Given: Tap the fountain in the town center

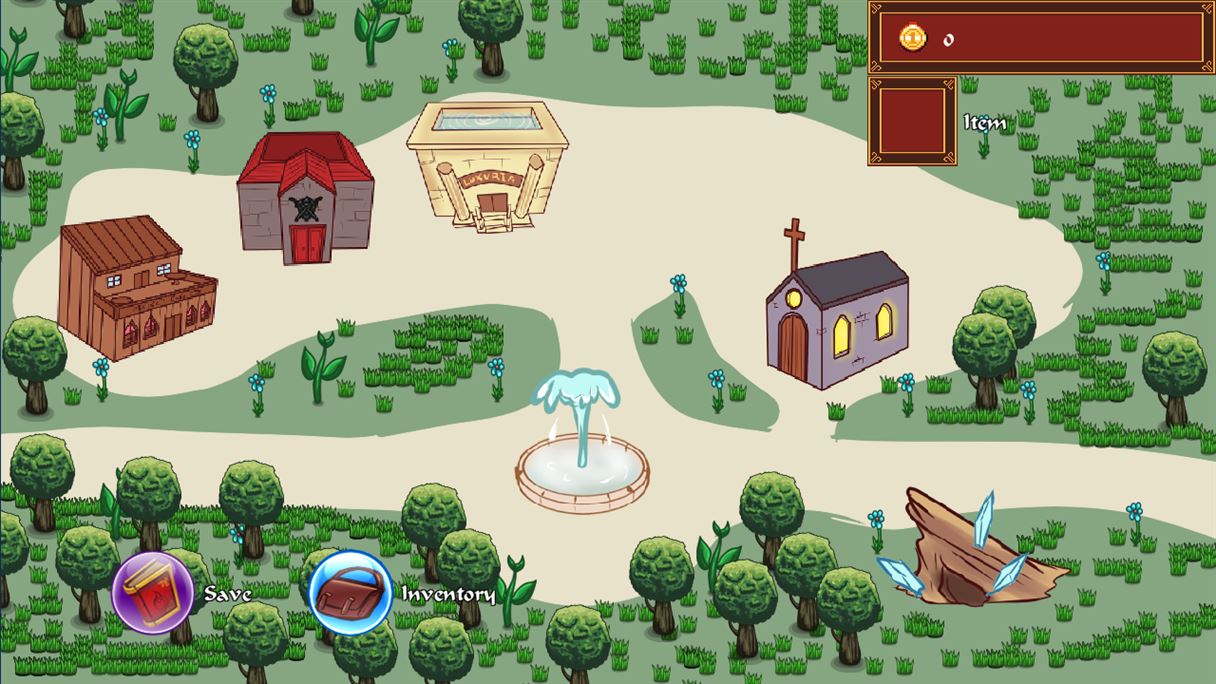Looking at the screenshot, I should click(582, 450).
